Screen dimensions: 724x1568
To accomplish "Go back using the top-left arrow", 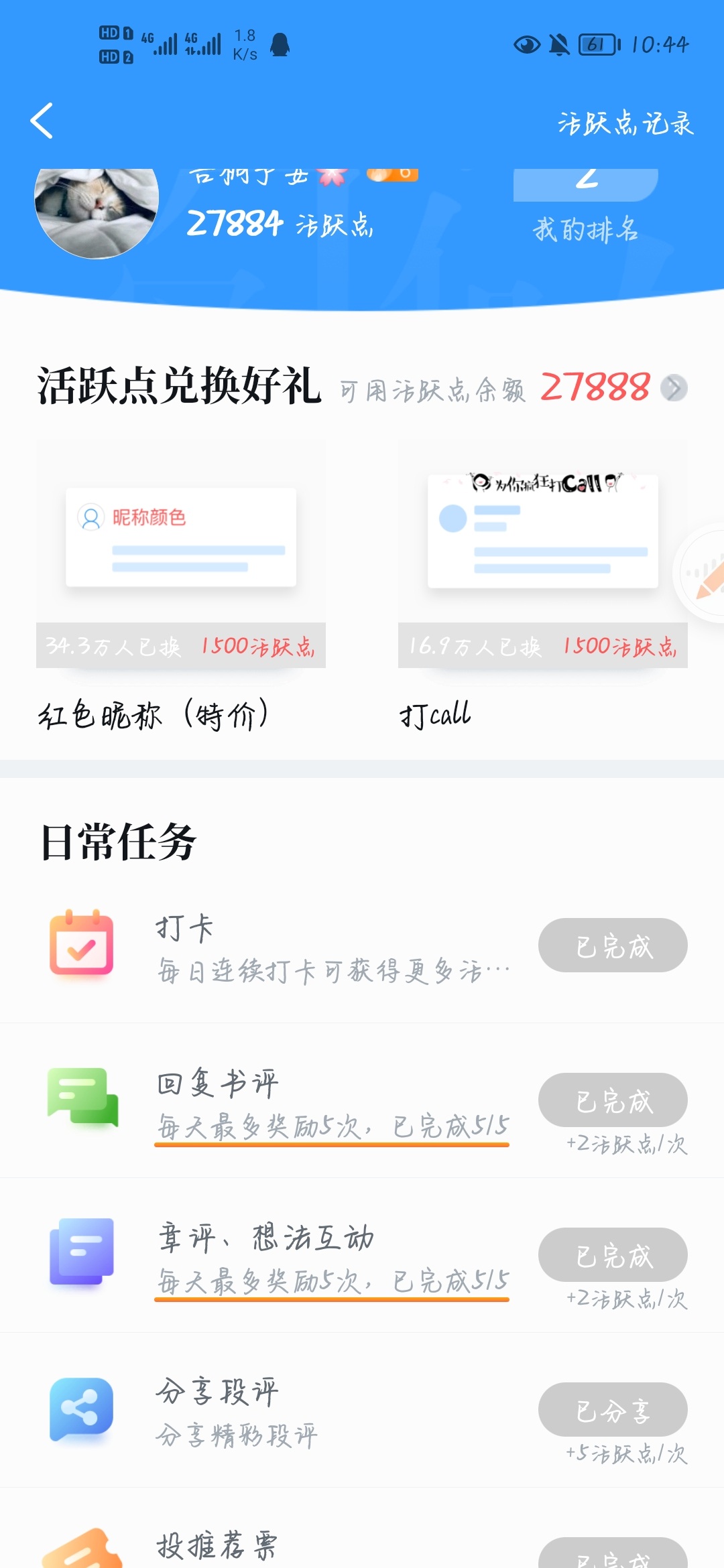I will pos(42,121).
